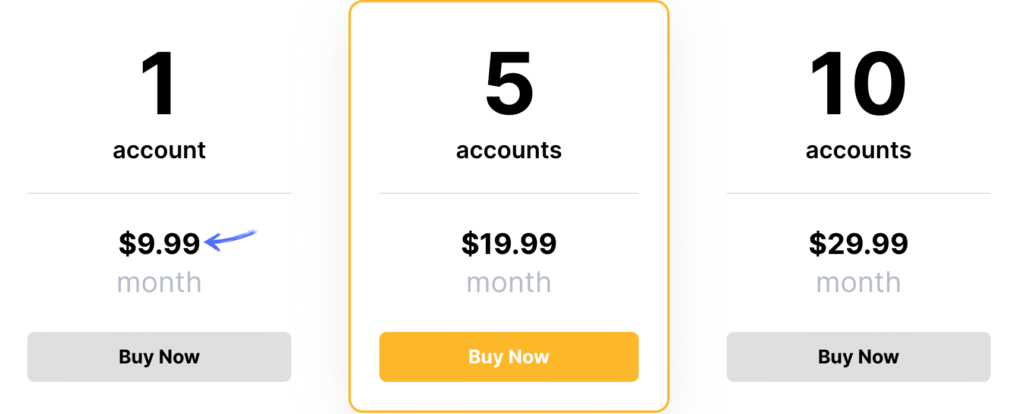Select Buy Now under 10 accounts
This screenshot has height=414, width=1024.
coord(858,357)
